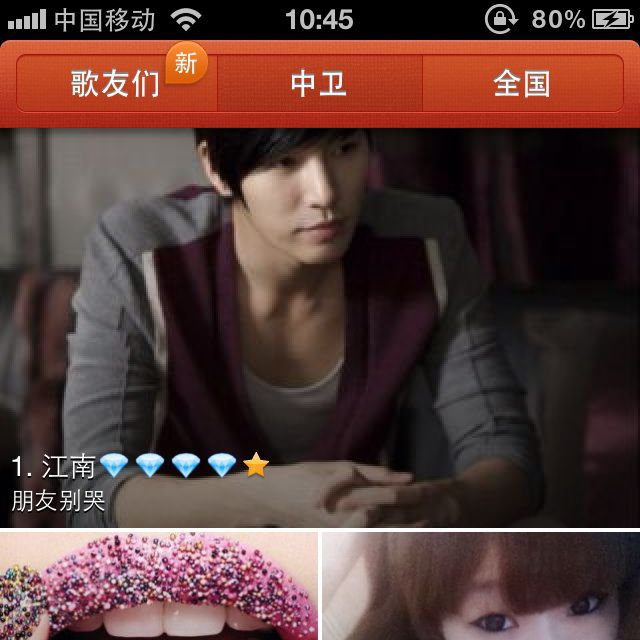Select the 中卫 tab

pos(319,84)
